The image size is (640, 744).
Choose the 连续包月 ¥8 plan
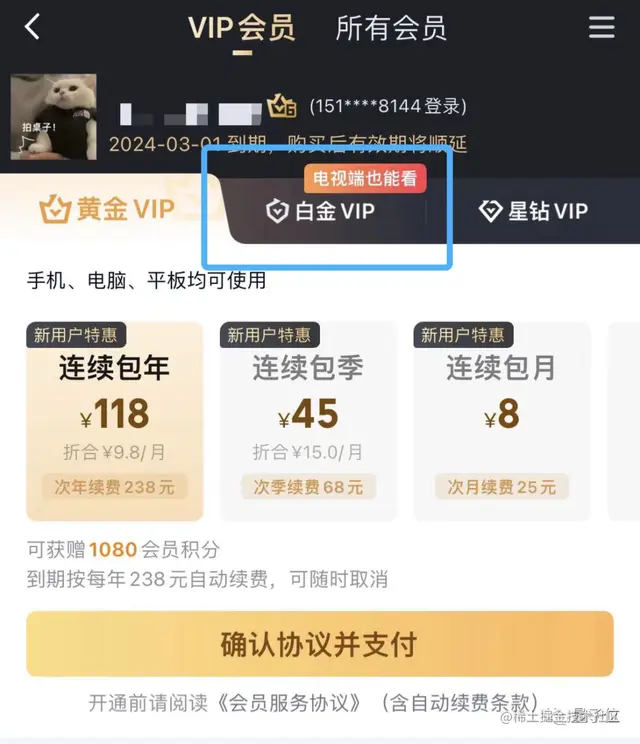point(500,420)
